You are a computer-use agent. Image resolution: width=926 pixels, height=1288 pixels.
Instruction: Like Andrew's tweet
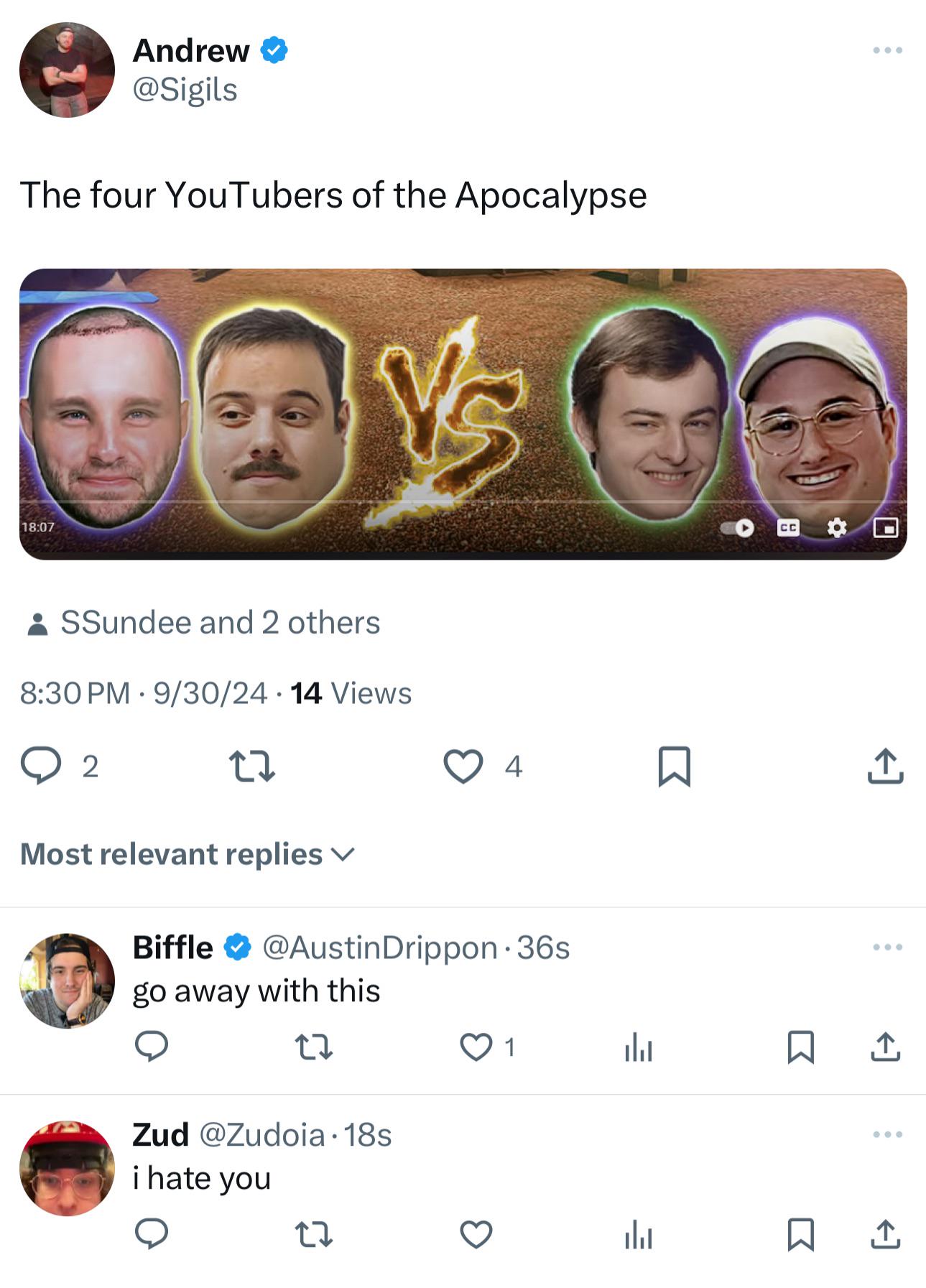click(463, 766)
